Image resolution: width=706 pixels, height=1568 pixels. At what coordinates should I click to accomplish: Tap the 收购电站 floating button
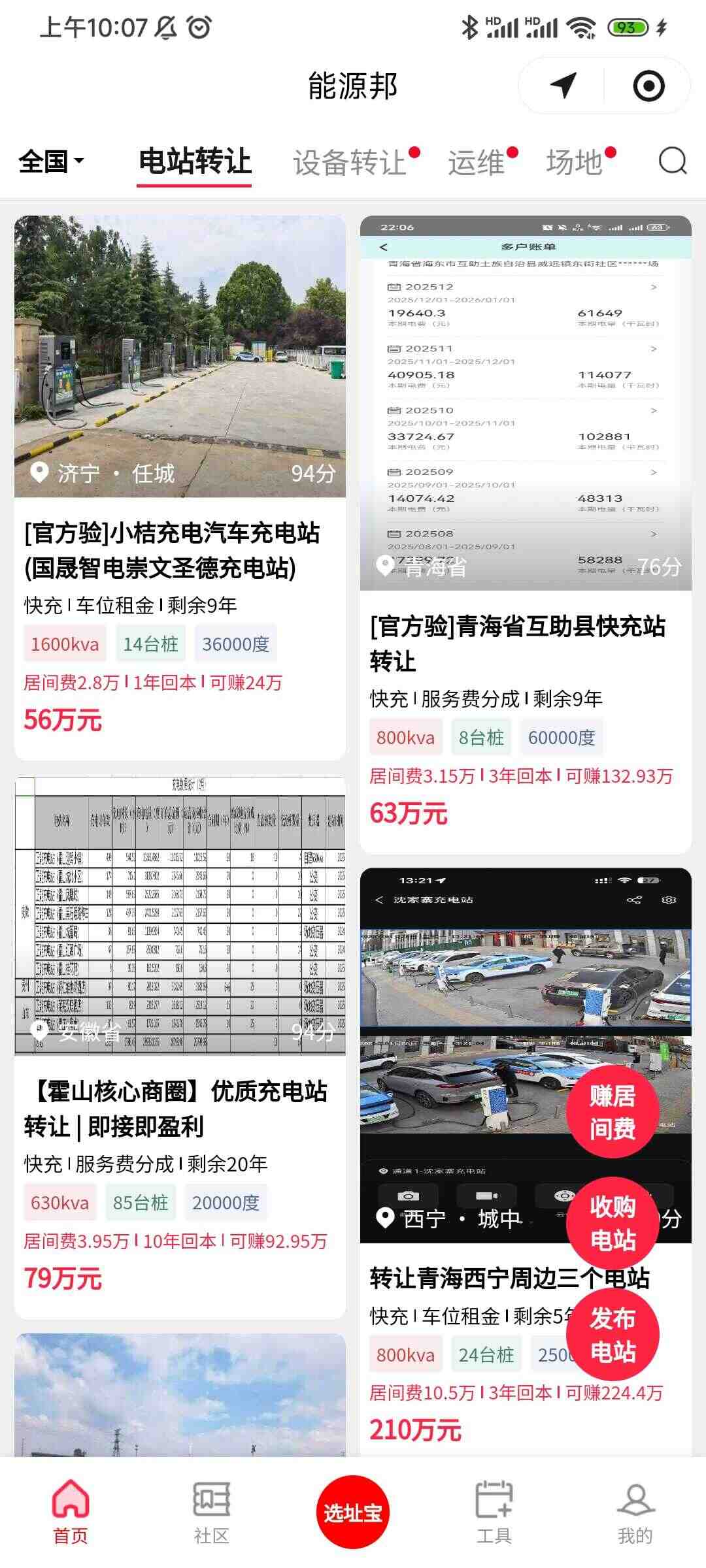[x=613, y=1223]
